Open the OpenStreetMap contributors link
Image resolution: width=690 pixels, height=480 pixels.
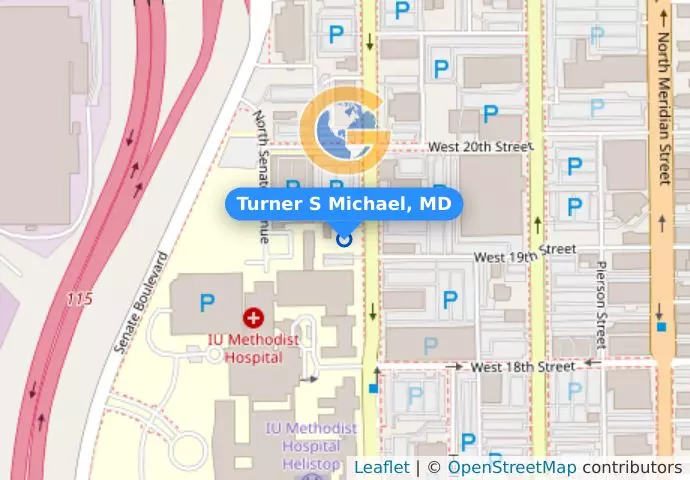click(511, 468)
